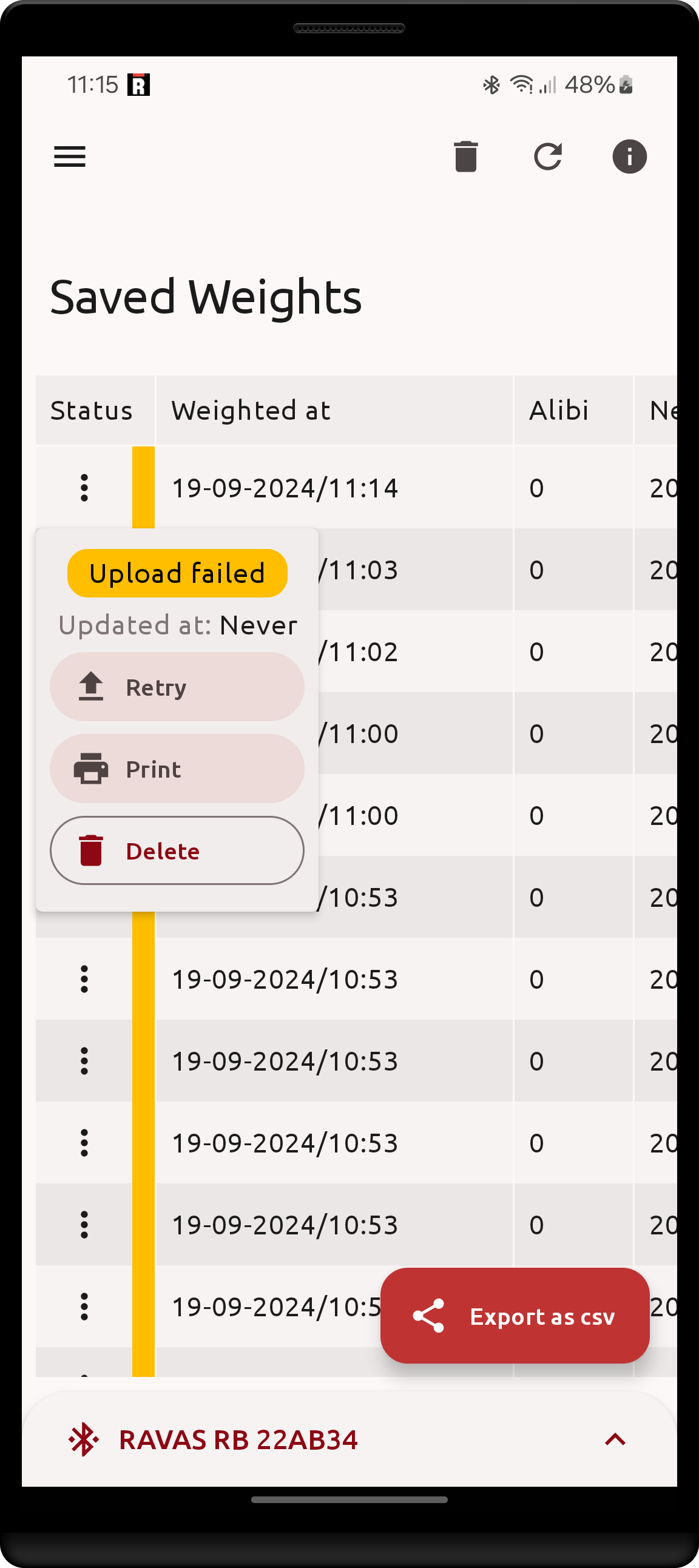The height and width of the screenshot is (1568, 699).
Task: Tap the trash icon in the top bar
Action: [x=466, y=156]
